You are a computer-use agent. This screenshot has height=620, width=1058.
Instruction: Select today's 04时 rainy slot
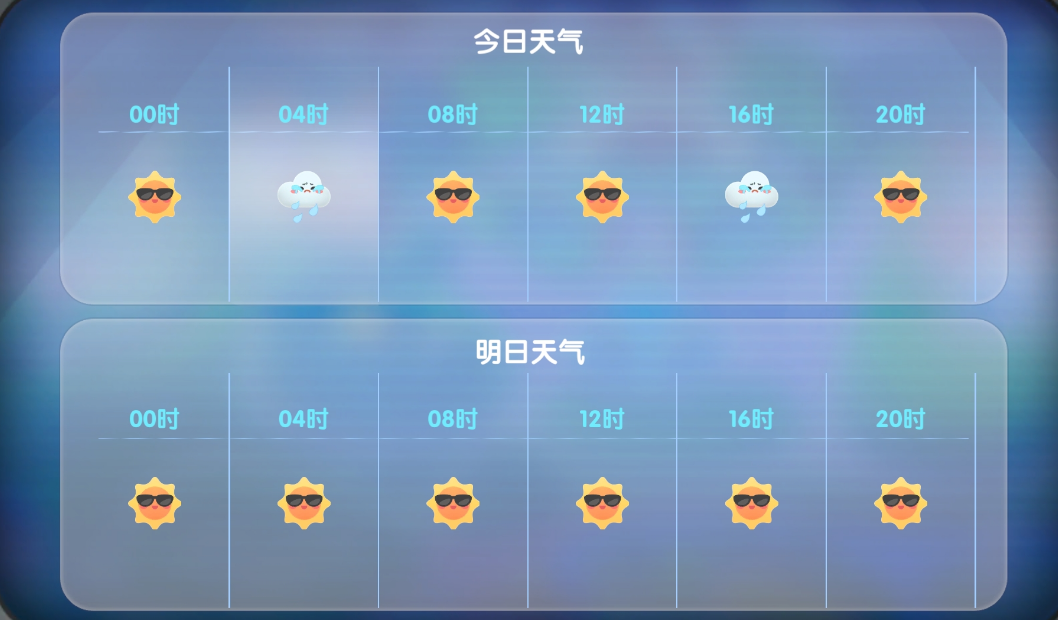pyautogui.click(x=304, y=185)
